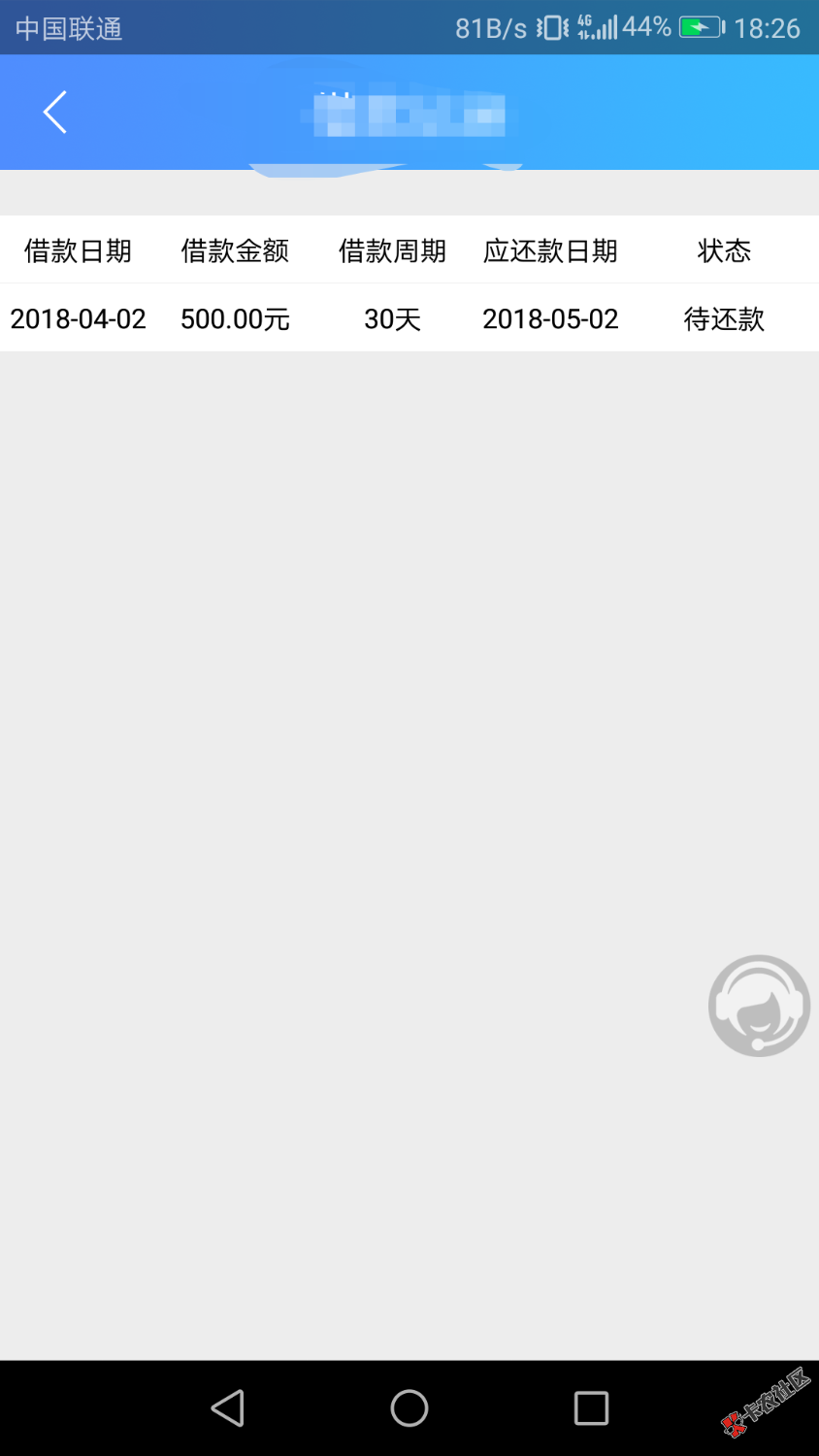This screenshot has width=819, height=1456.
Task: Open the recent apps view
Action: [591, 1407]
